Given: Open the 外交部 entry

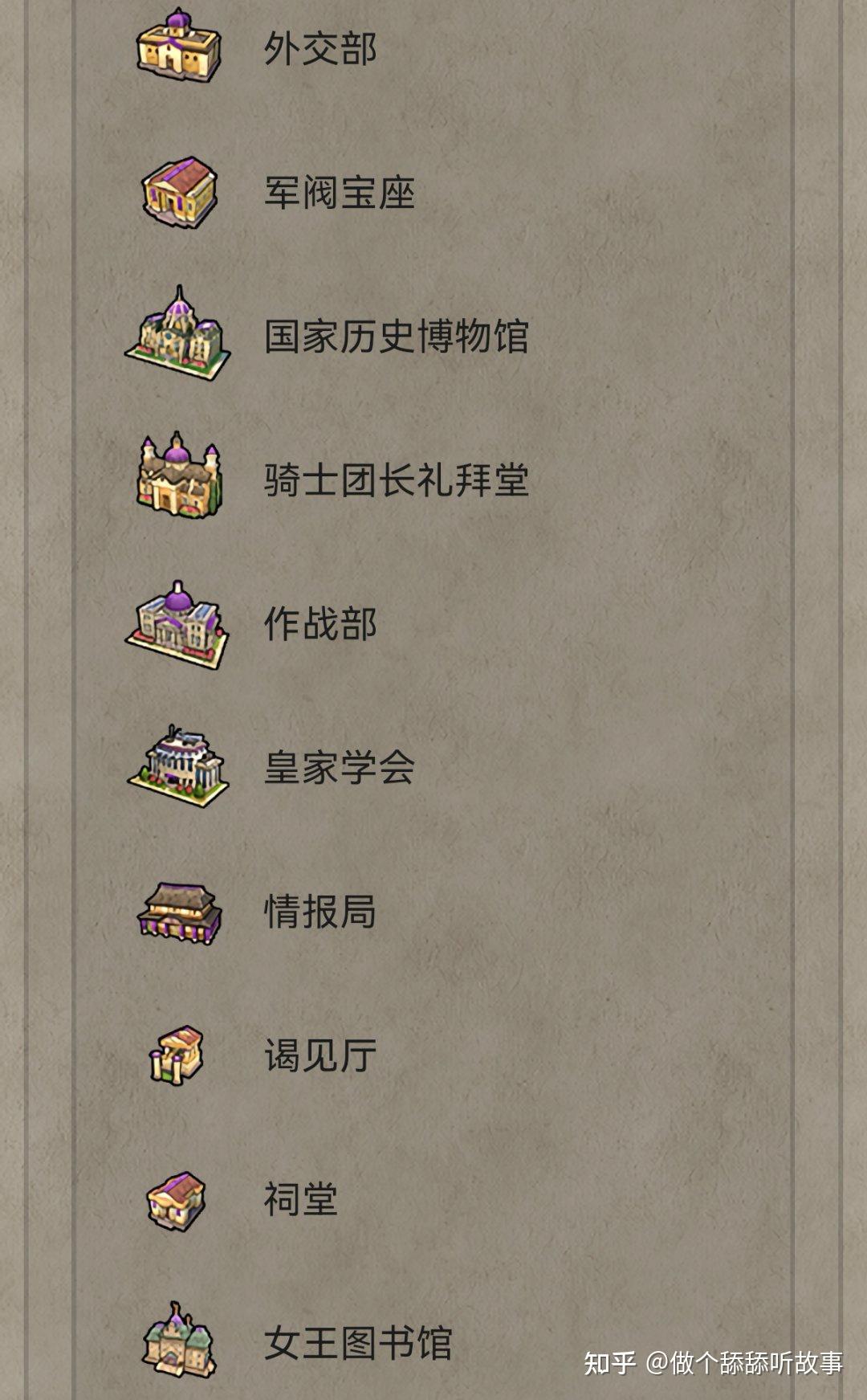Looking at the screenshot, I should coord(320,49).
